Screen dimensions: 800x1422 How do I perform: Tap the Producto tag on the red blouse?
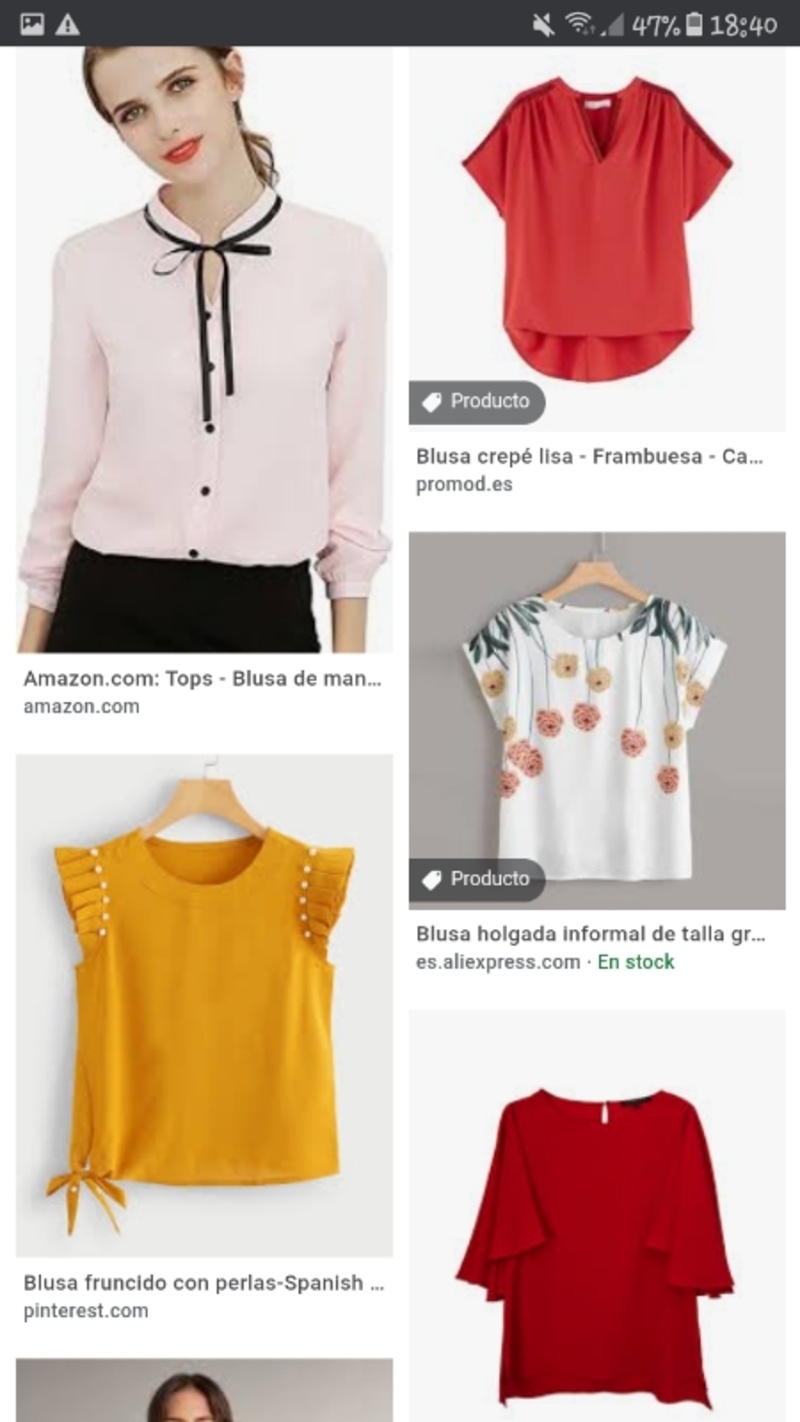477,402
